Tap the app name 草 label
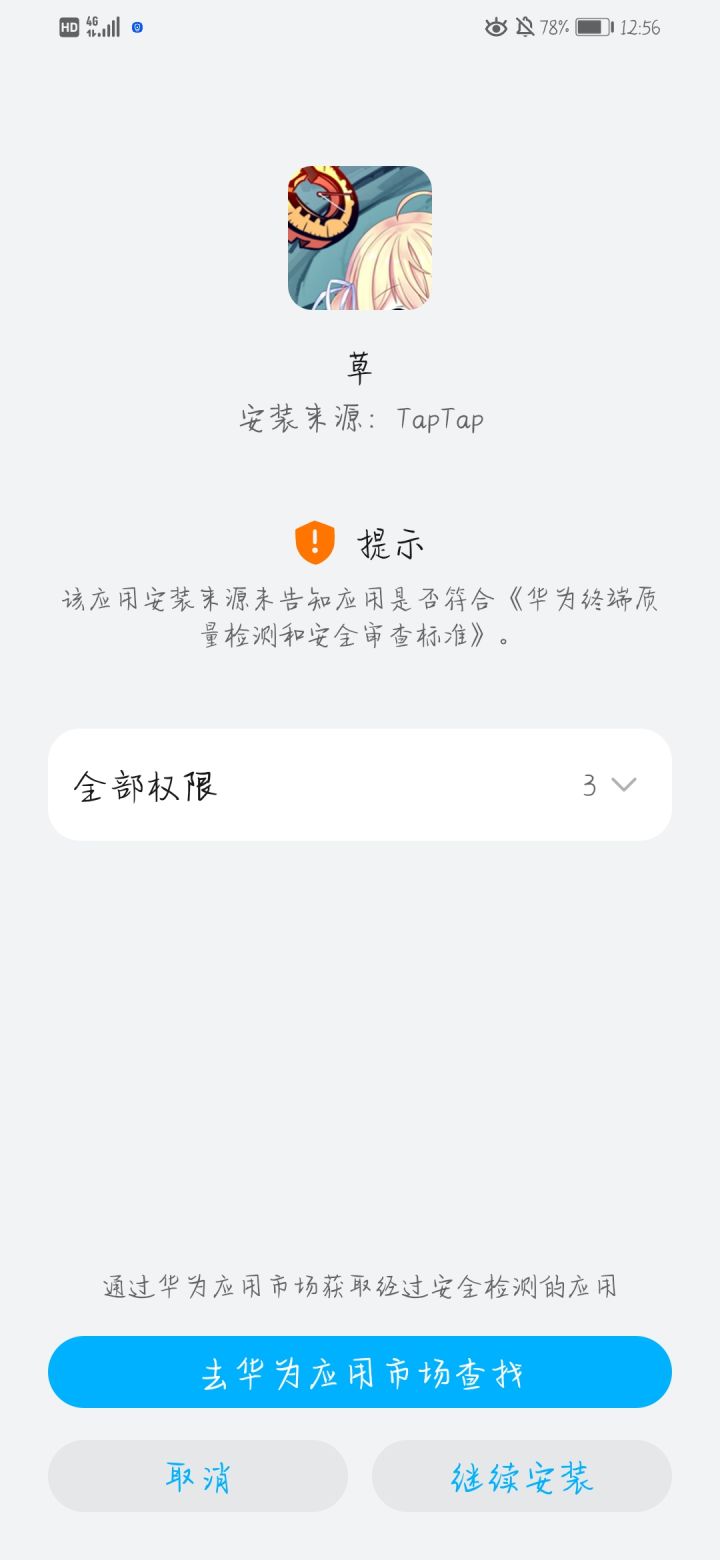Viewport: 720px width, 1560px height. (x=359, y=366)
